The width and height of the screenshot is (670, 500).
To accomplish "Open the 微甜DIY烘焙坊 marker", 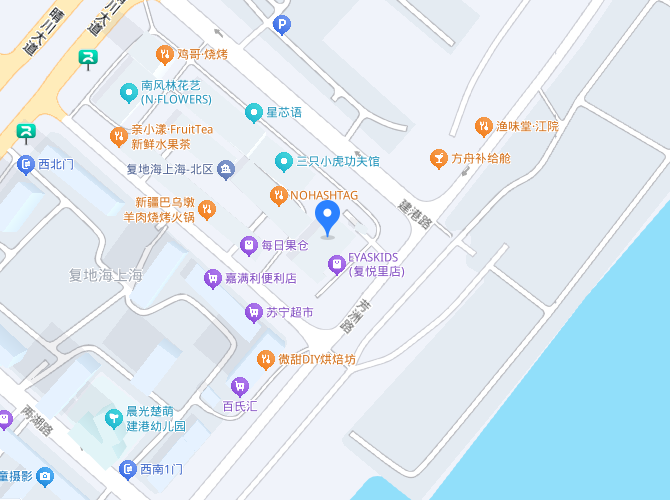I will pyautogui.click(x=265, y=359).
